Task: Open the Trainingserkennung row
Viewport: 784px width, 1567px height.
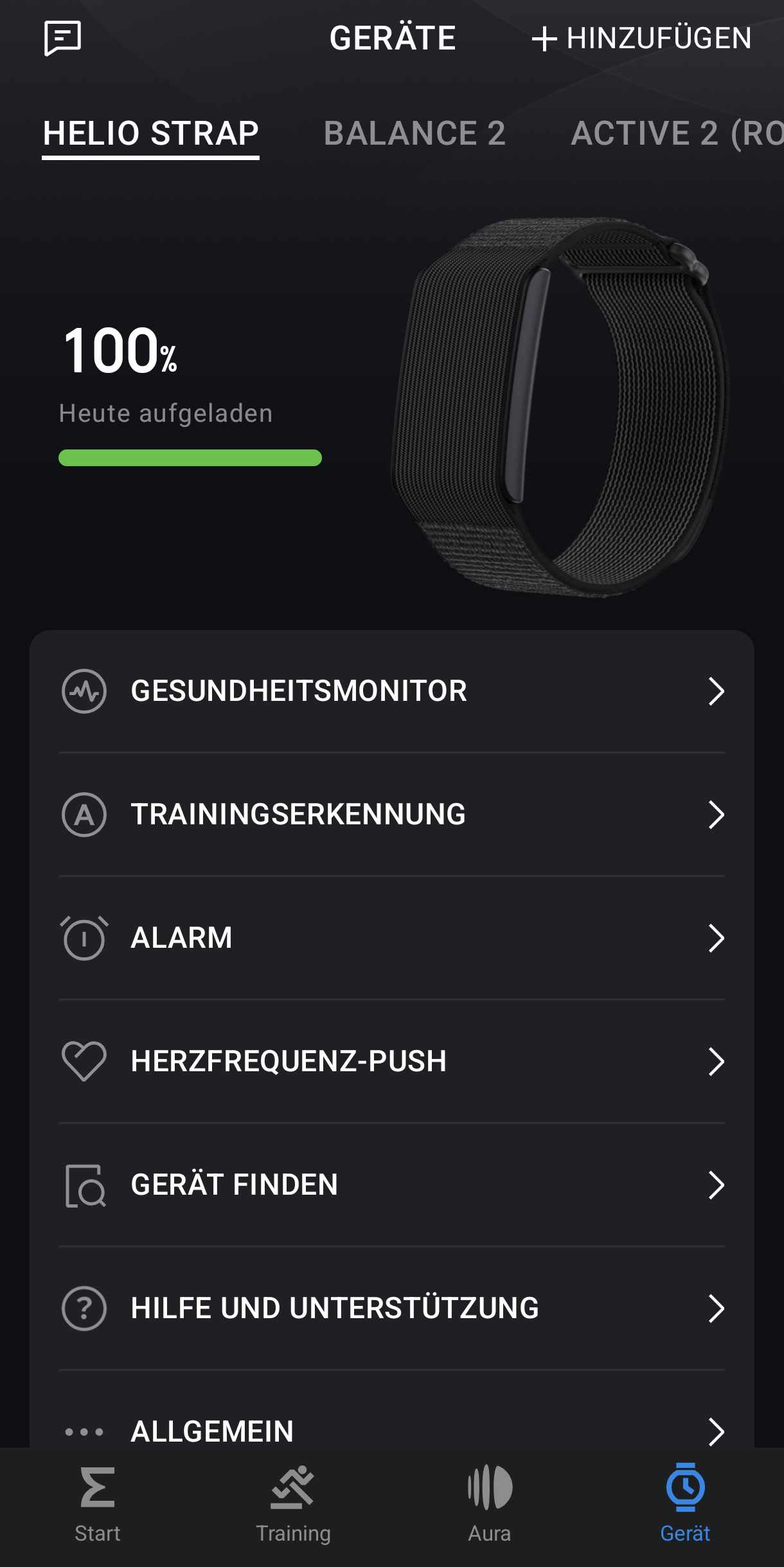Action: click(x=392, y=815)
